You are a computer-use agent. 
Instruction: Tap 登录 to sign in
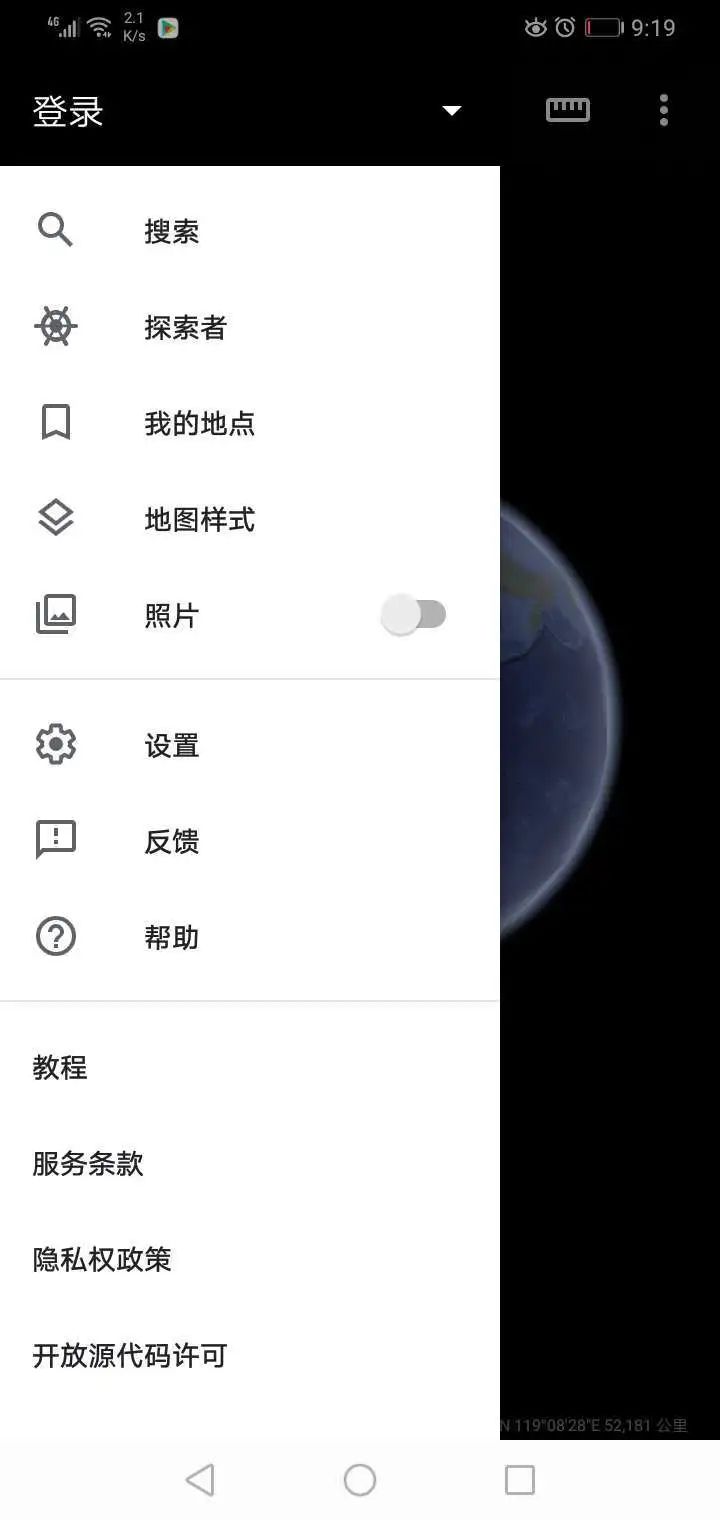tap(68, 111)
